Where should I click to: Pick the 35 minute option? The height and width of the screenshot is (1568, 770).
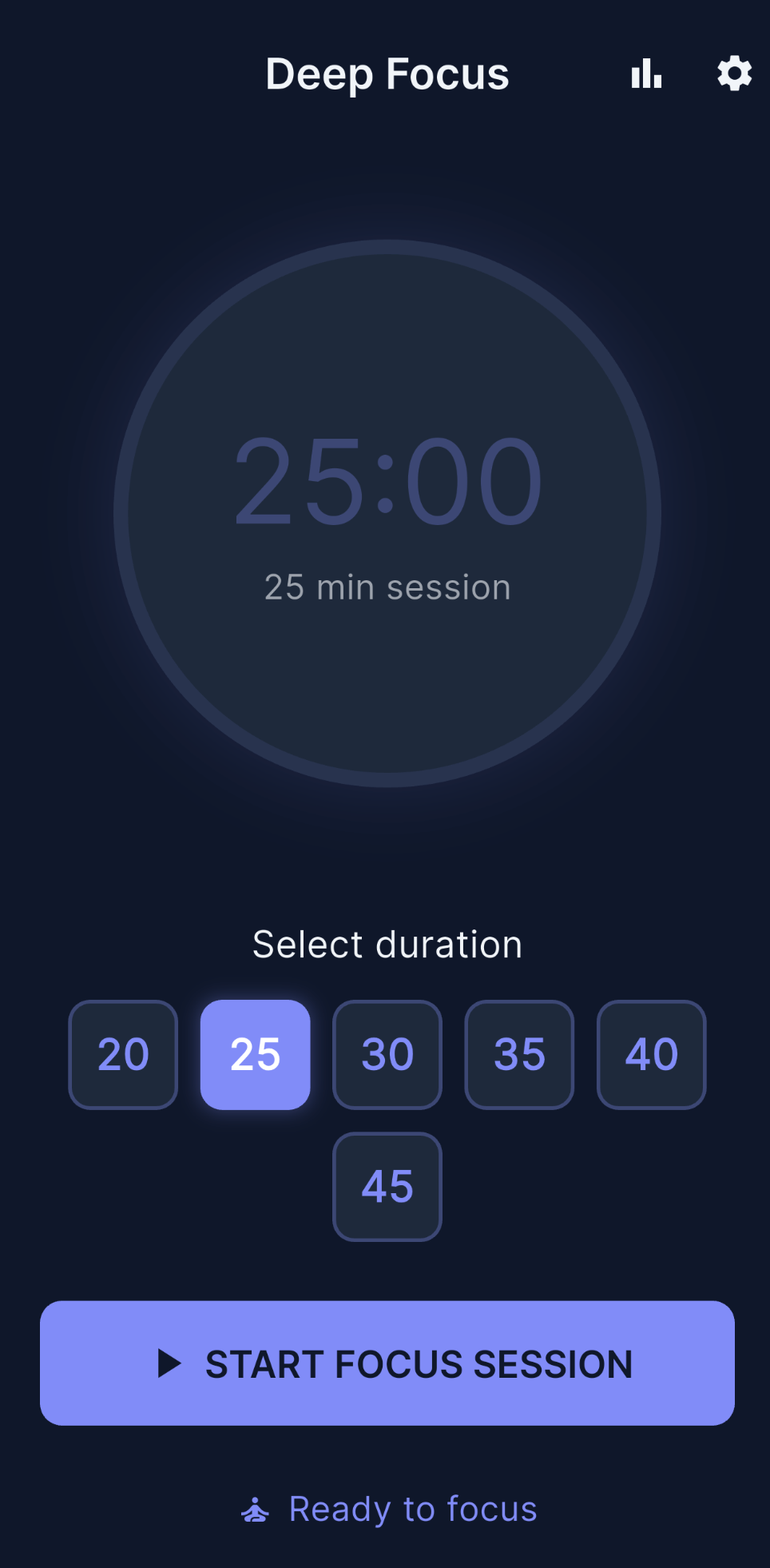coord(519,1054)
